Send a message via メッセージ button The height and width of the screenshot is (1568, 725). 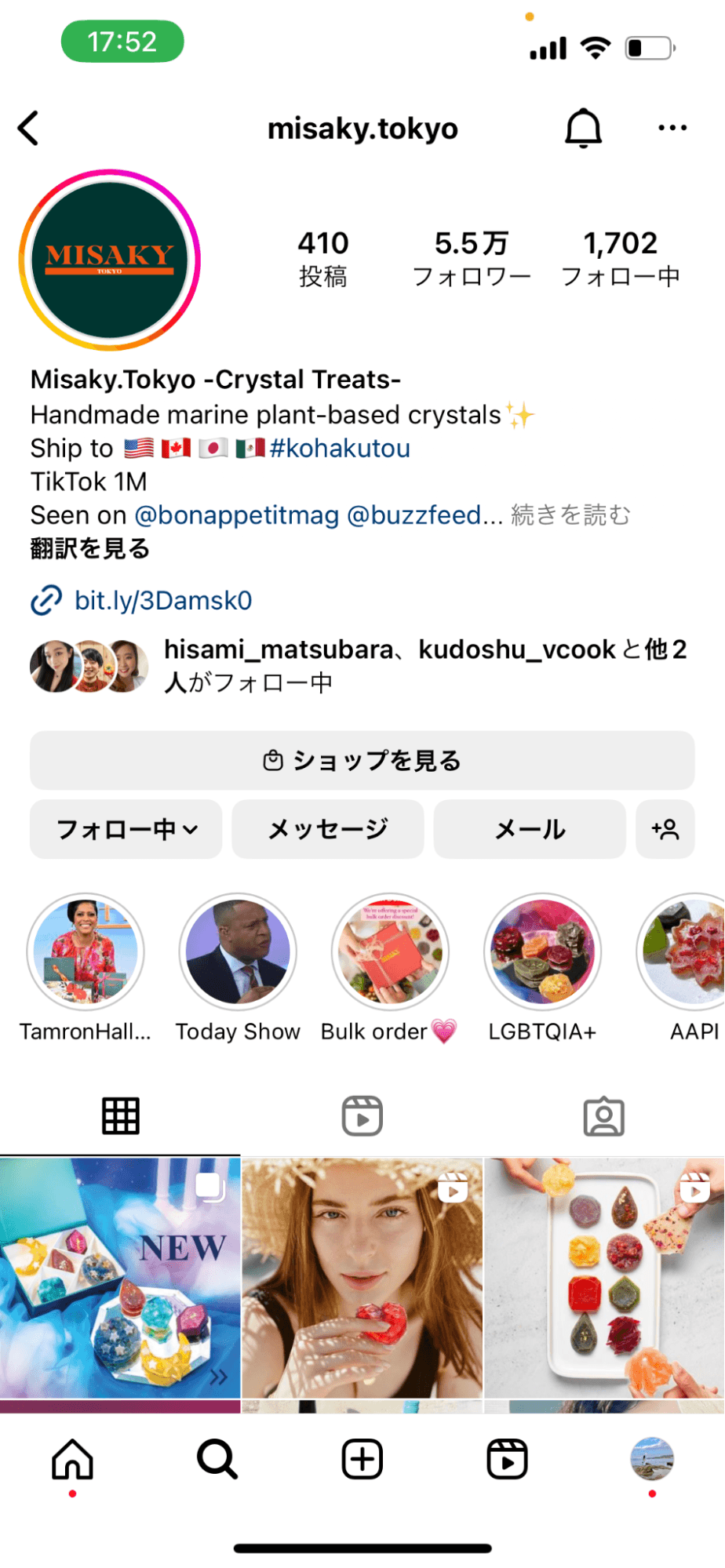(x=328, y=829)
